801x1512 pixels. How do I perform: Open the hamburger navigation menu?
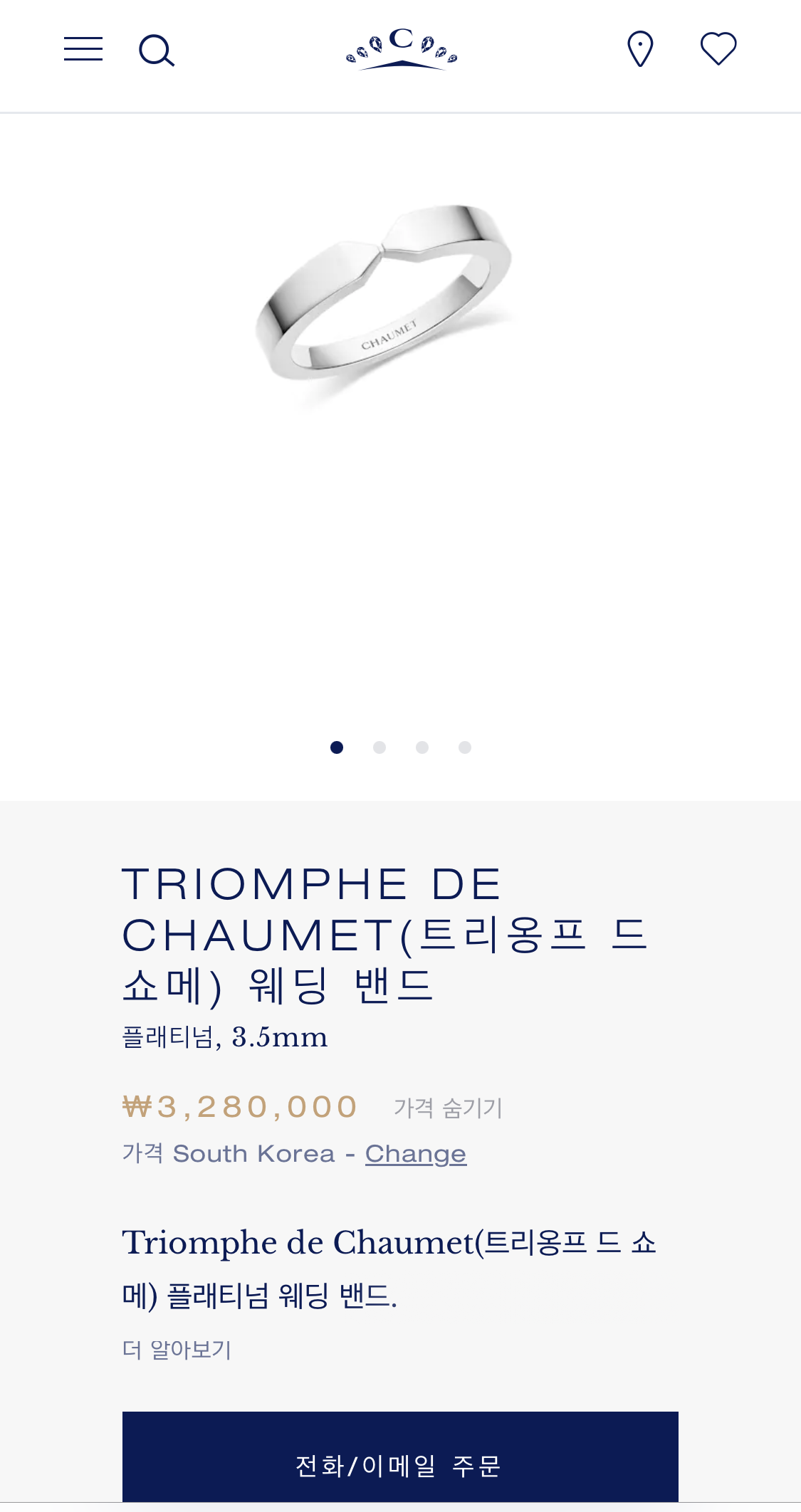pyautogui.click(x=83, y=49)
